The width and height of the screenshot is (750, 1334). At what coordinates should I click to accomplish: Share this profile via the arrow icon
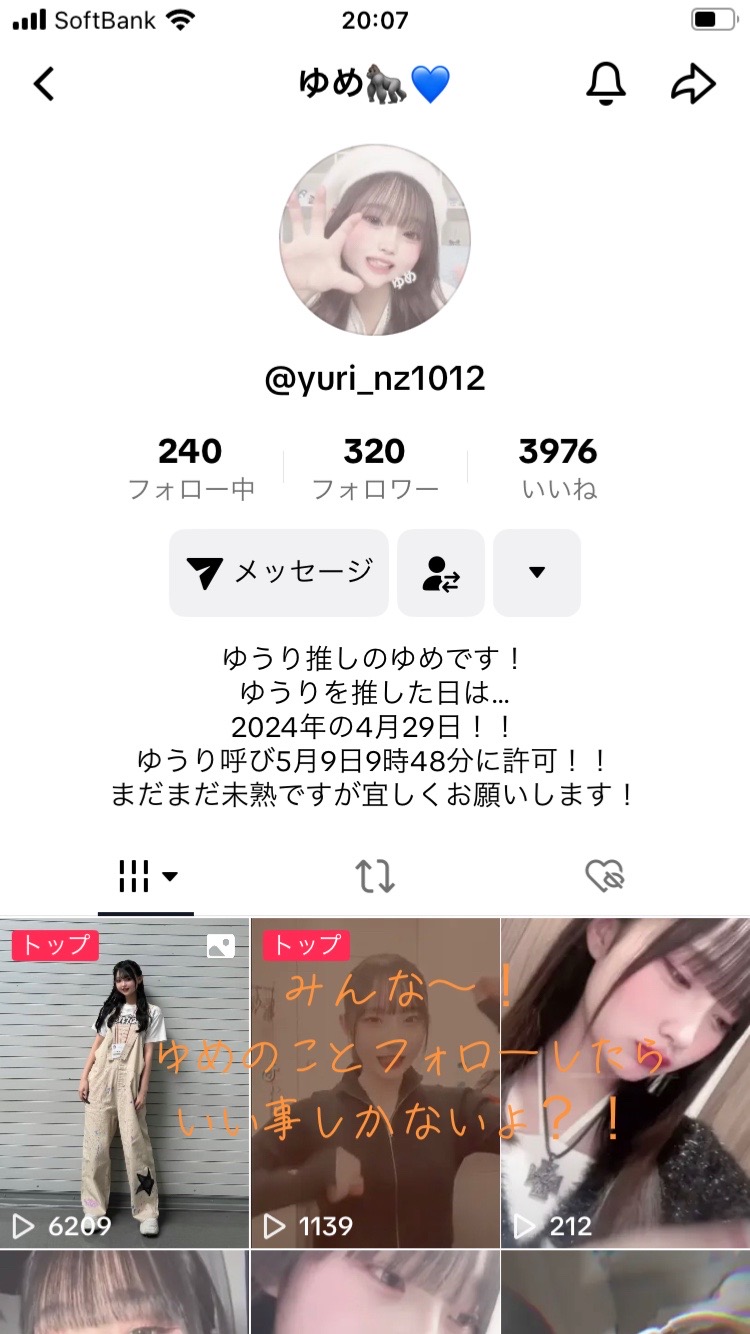click(x=693, y=84)
